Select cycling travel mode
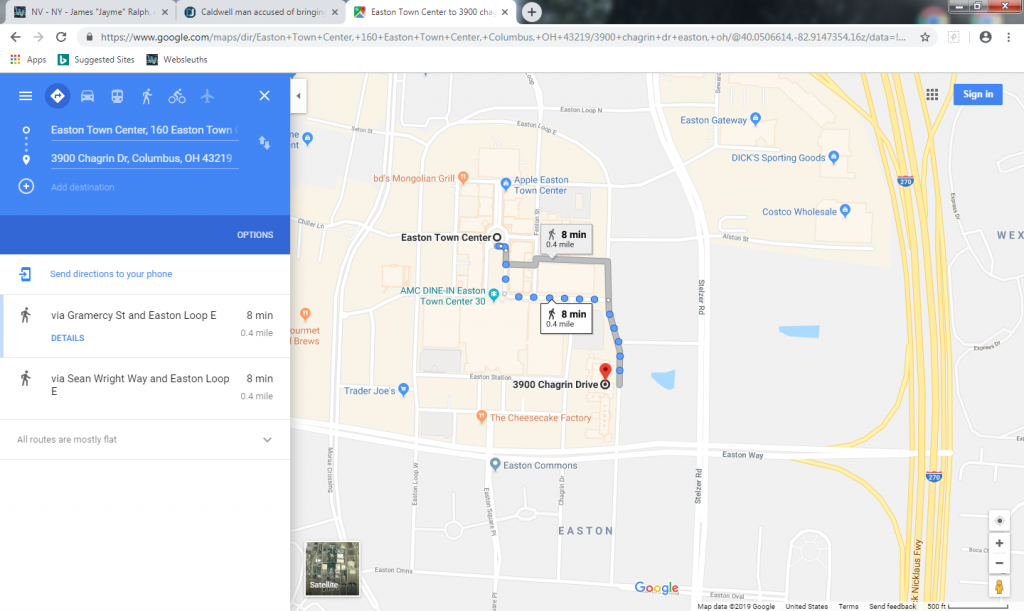The width and height of the screenshot is (1024, 611). coord(177,96)
